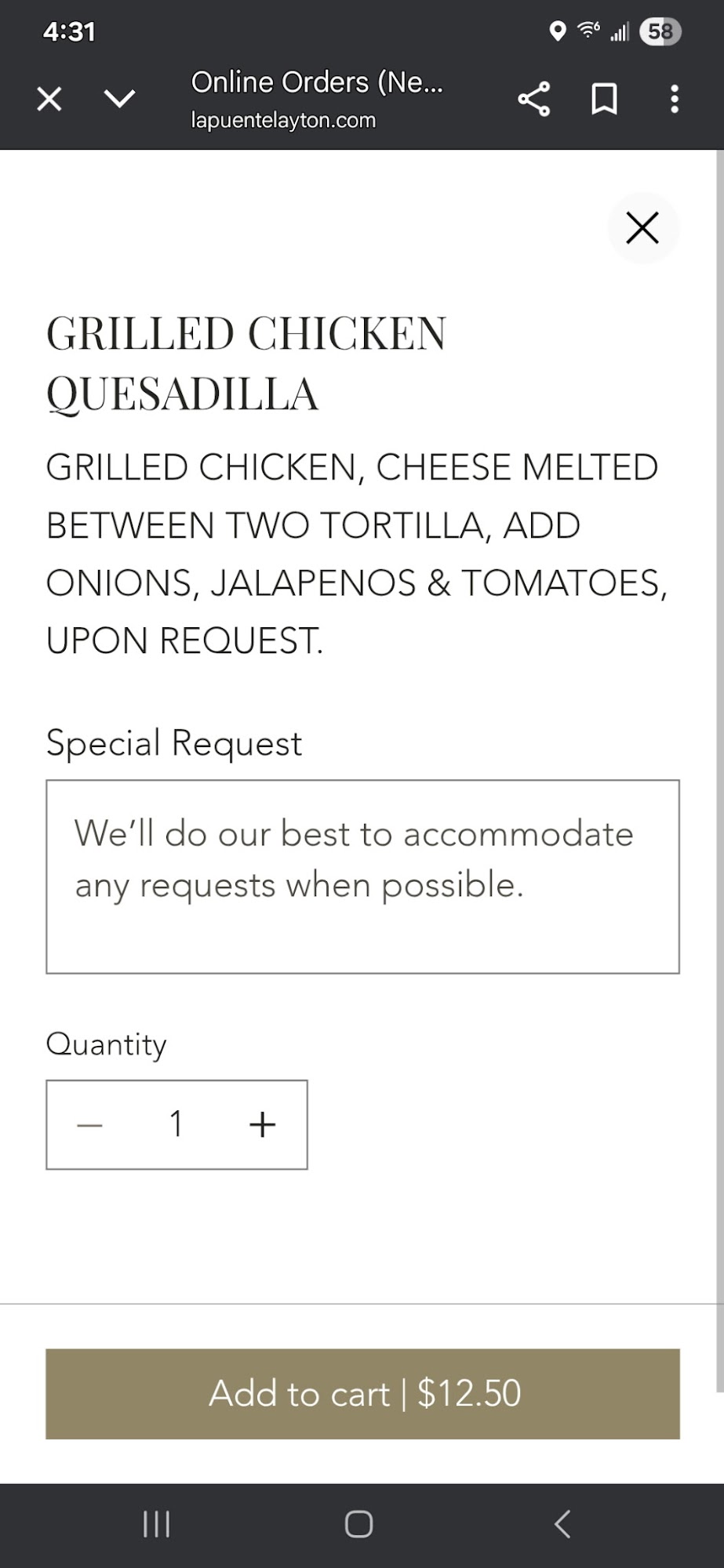Bookmark this page

pos(604,99)
